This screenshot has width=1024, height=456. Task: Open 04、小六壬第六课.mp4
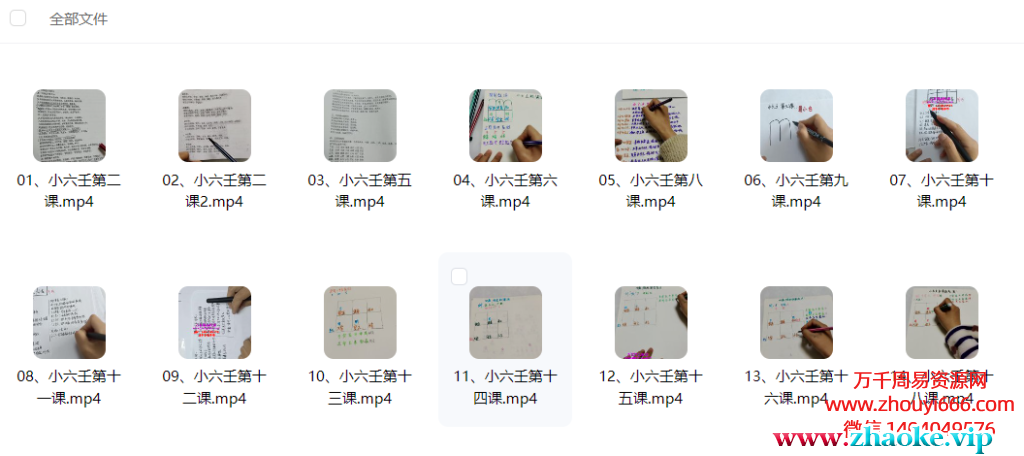(505, 125)
